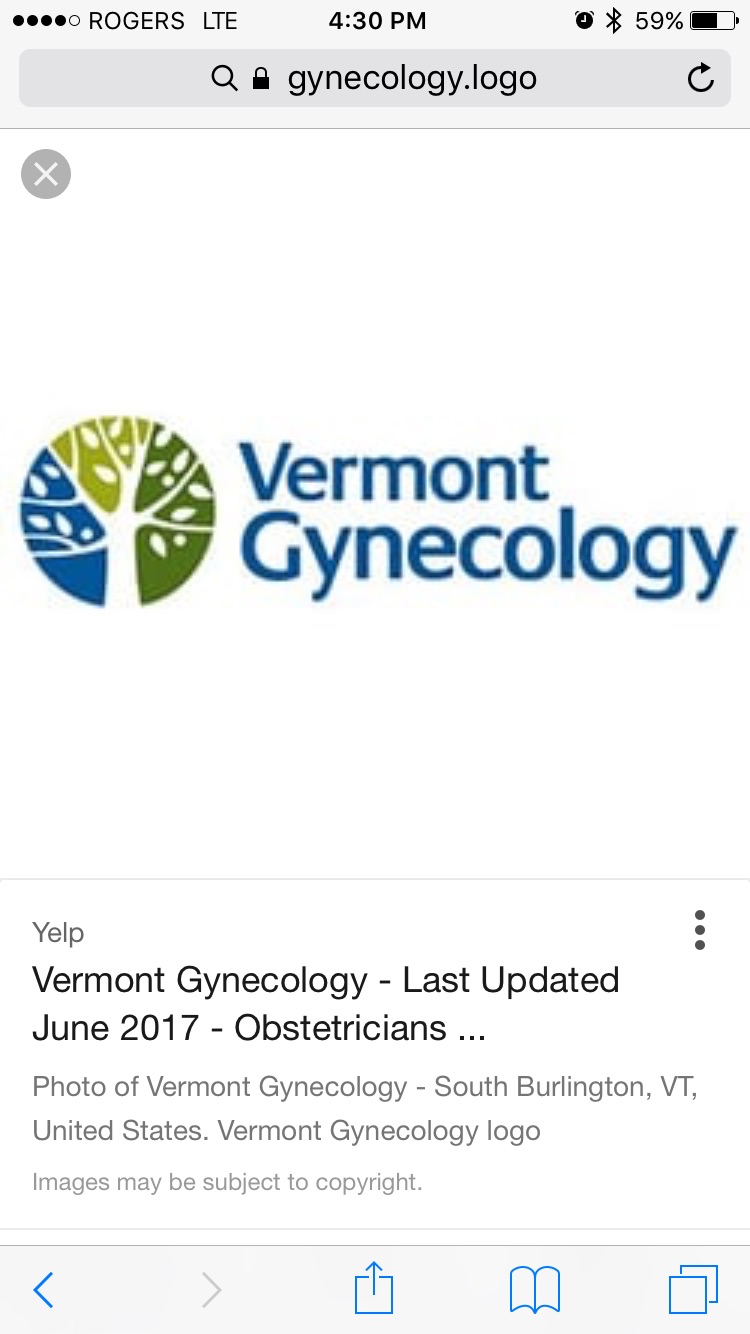Reload the page
750x1334 pixels.
click(701, 78)
